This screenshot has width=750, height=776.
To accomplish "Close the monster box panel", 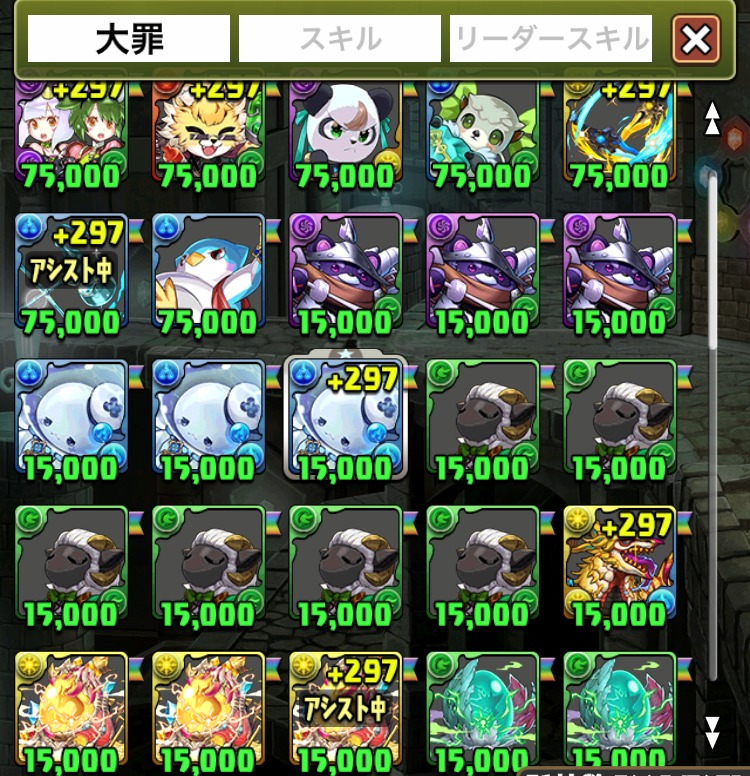I will click(x=696, y=40).
